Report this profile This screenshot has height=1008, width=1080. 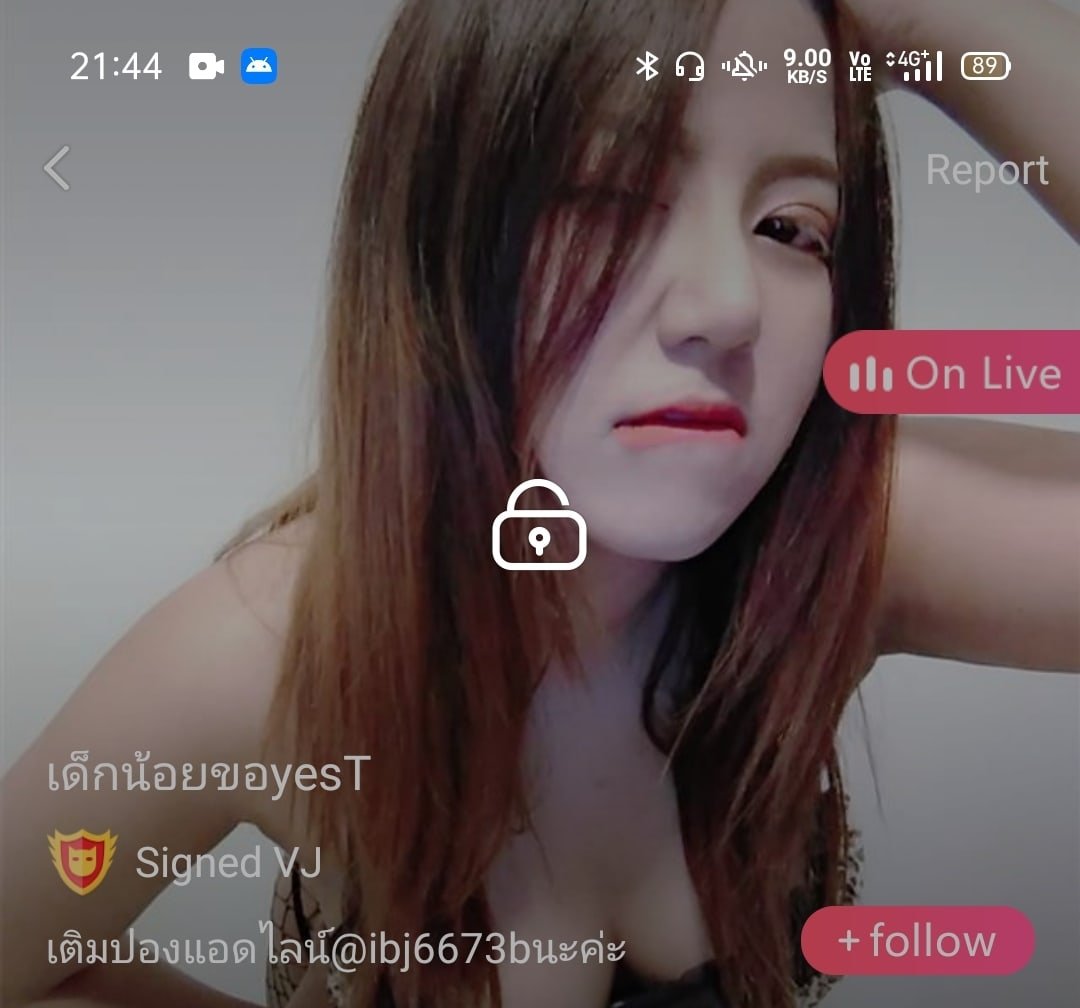986,170
